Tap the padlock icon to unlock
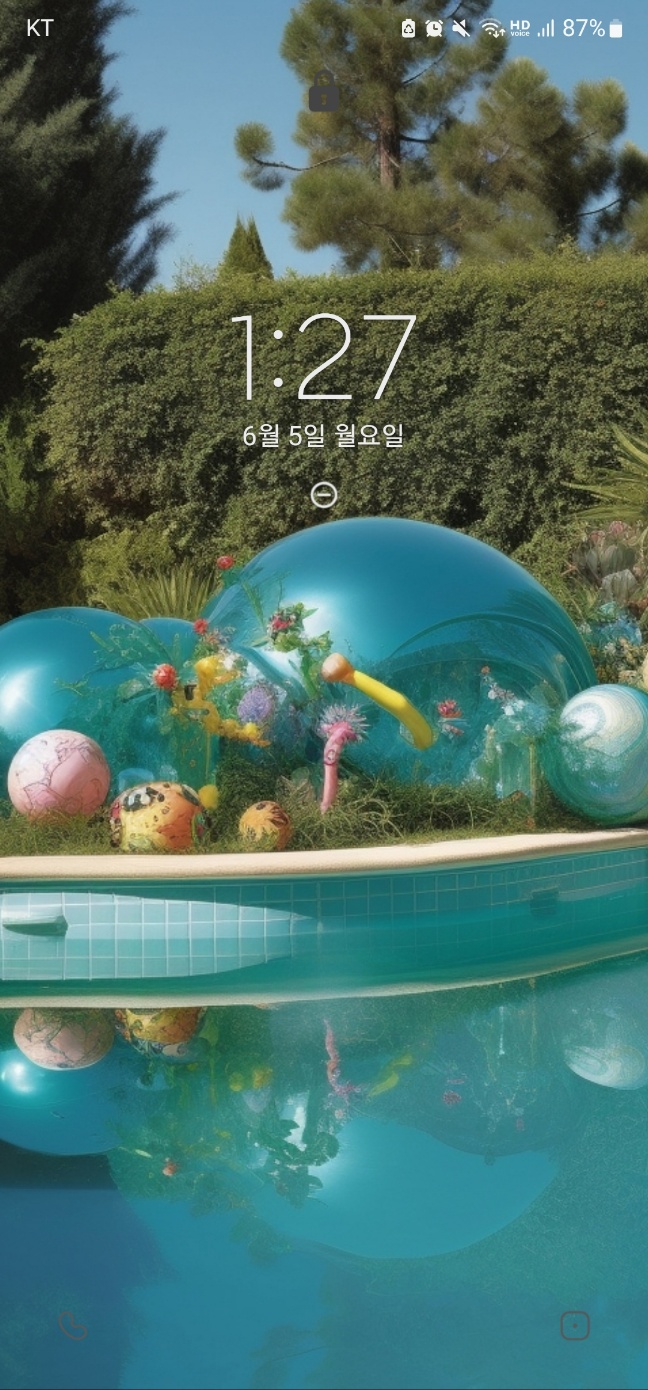648x1390 pixels. click(x=323, y=93)
